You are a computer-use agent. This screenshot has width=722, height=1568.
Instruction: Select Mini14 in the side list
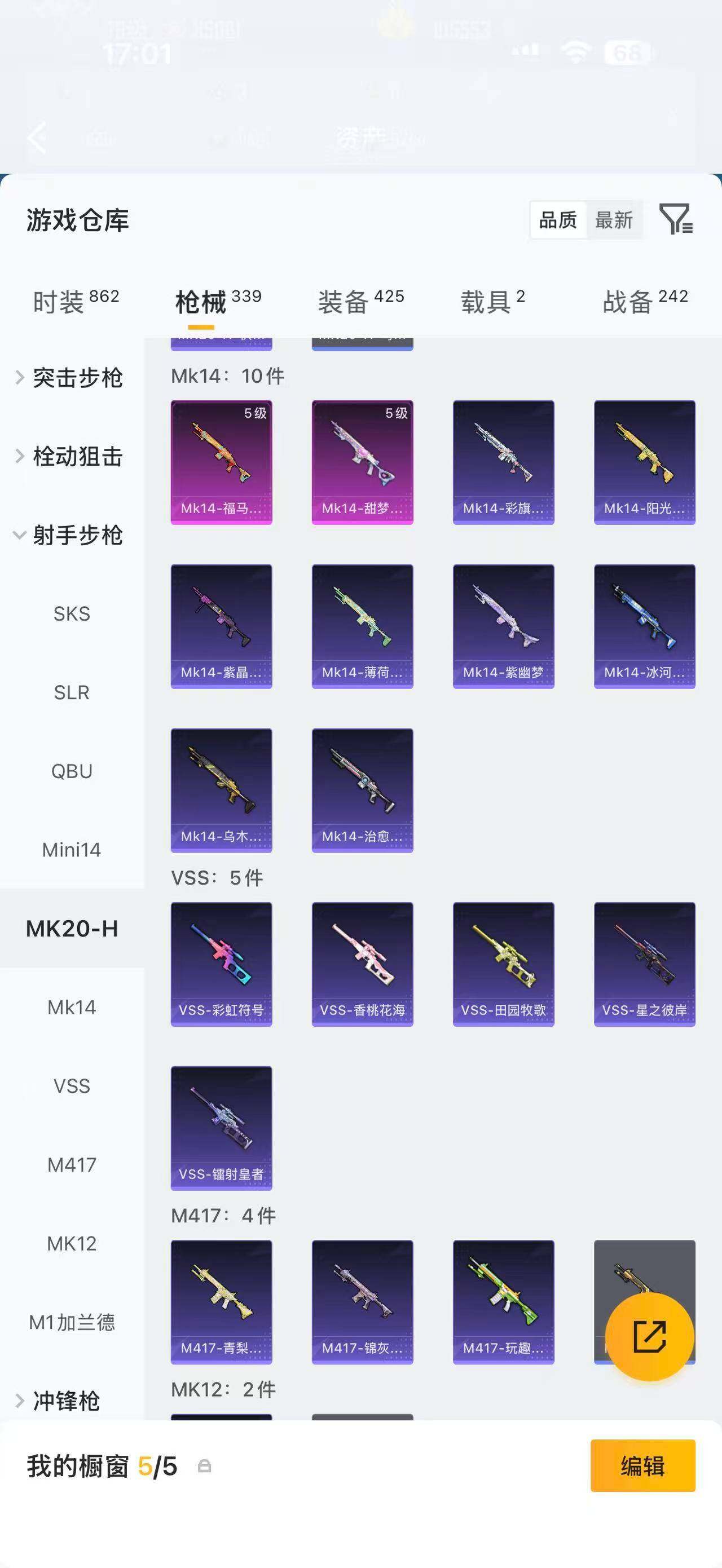click(72, 850)
